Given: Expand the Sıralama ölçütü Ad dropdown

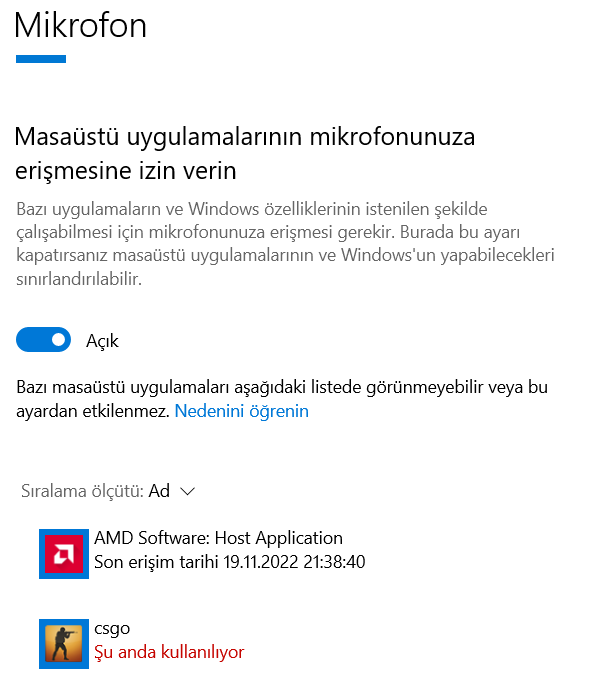Looking at the screenshot, I should click(171, 491).
